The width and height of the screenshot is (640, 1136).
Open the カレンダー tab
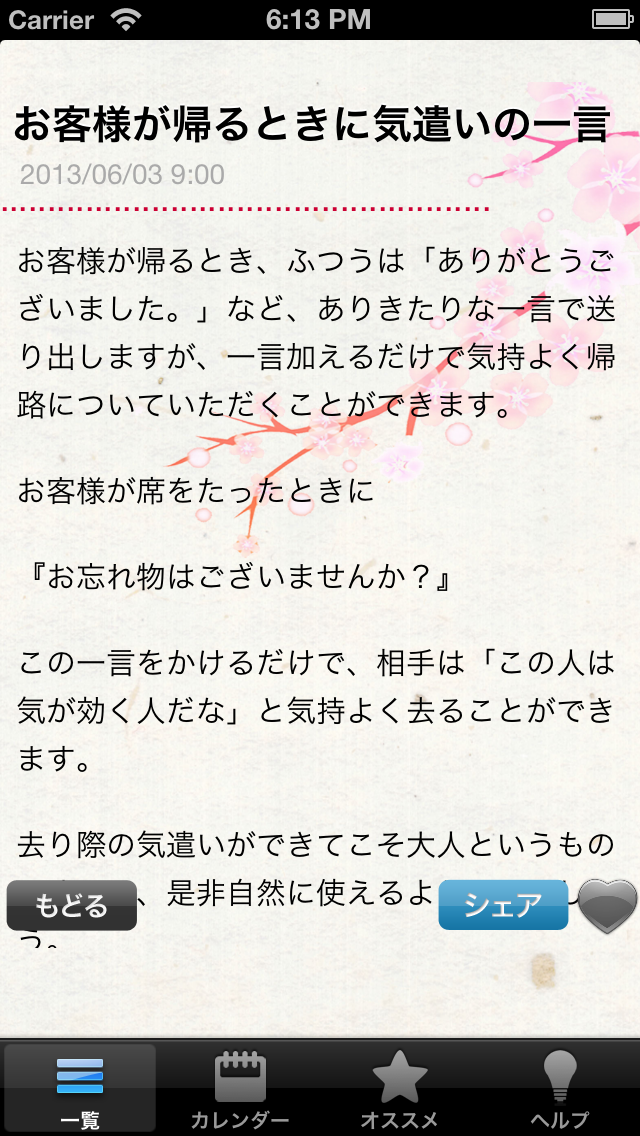point(240,1088)
